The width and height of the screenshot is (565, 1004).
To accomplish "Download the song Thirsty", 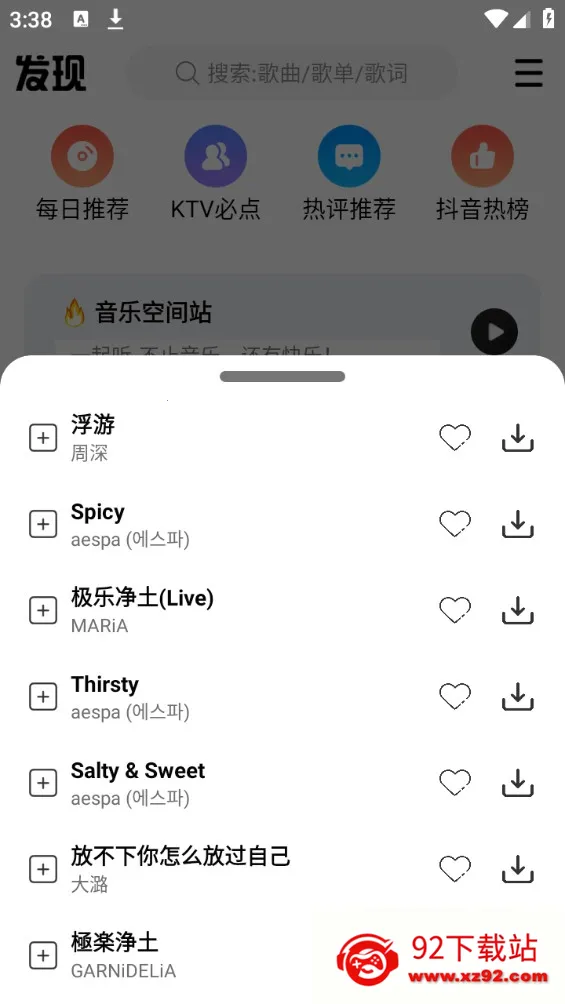I will pos(518,697).
